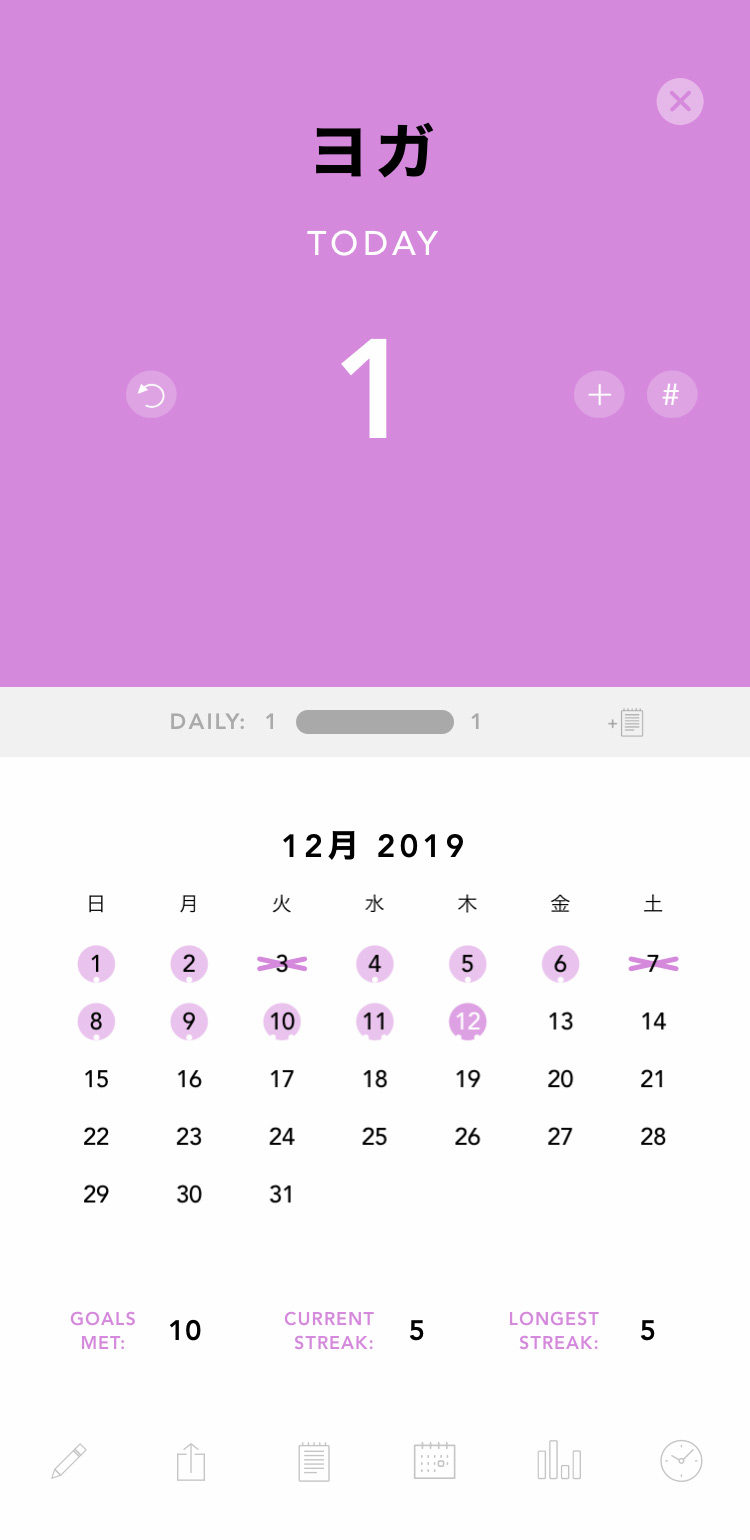
Task: Open the notes list icon
Action: click(314, 1462)
